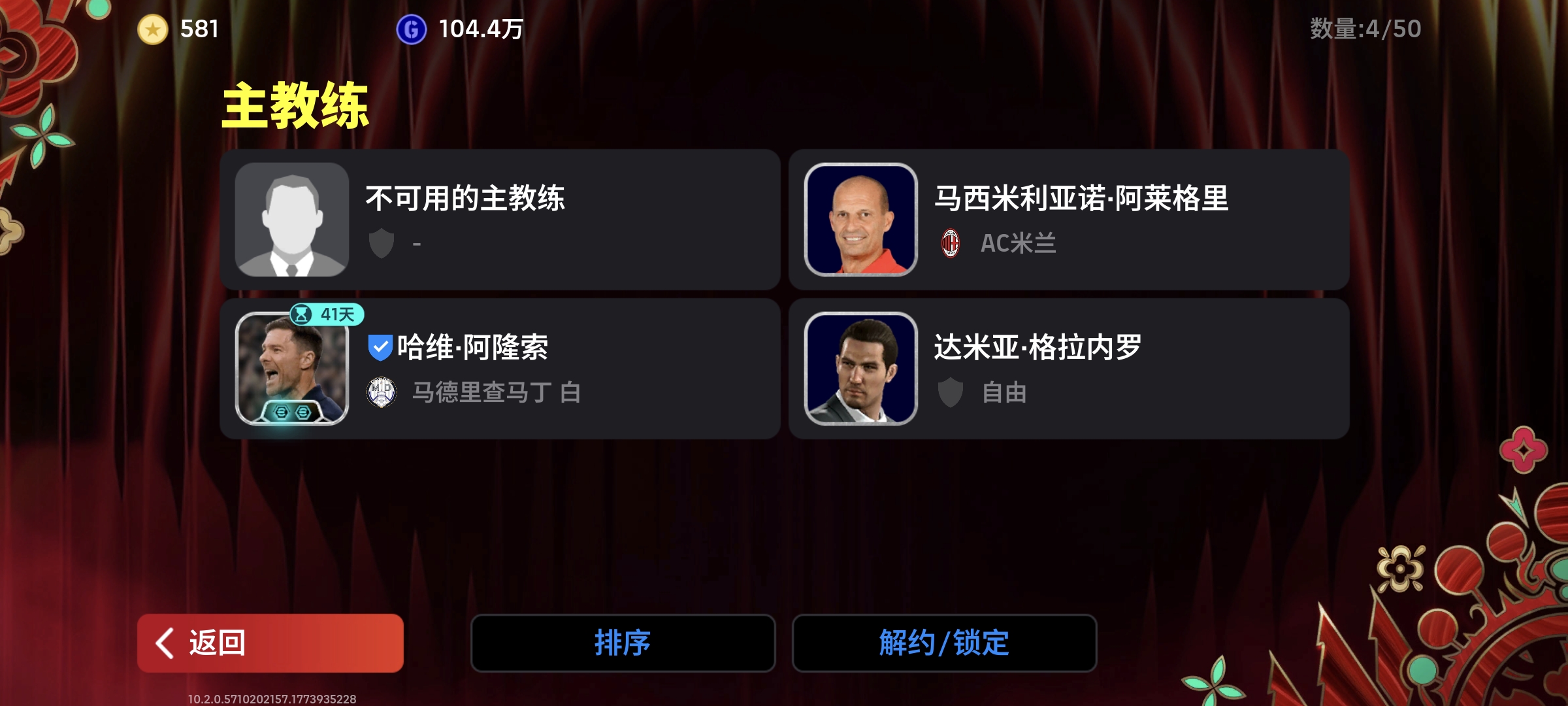Viewport: 1568px width, 706px height.
Task: Select manager 马西米利亚诺·阿莱格里
Action: tap(1068, 220)
